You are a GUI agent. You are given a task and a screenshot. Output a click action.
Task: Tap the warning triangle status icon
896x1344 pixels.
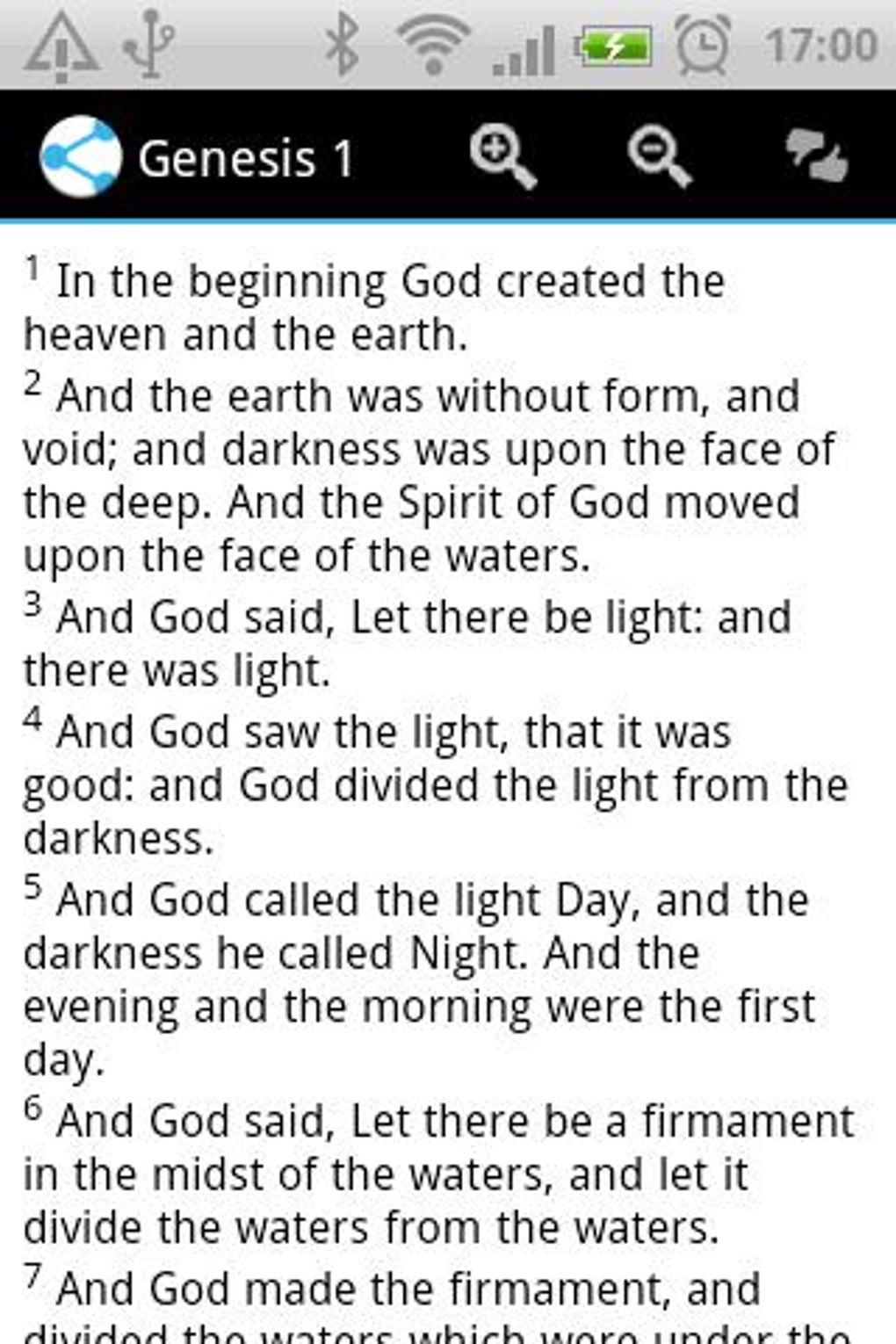[x=60, y=44]
